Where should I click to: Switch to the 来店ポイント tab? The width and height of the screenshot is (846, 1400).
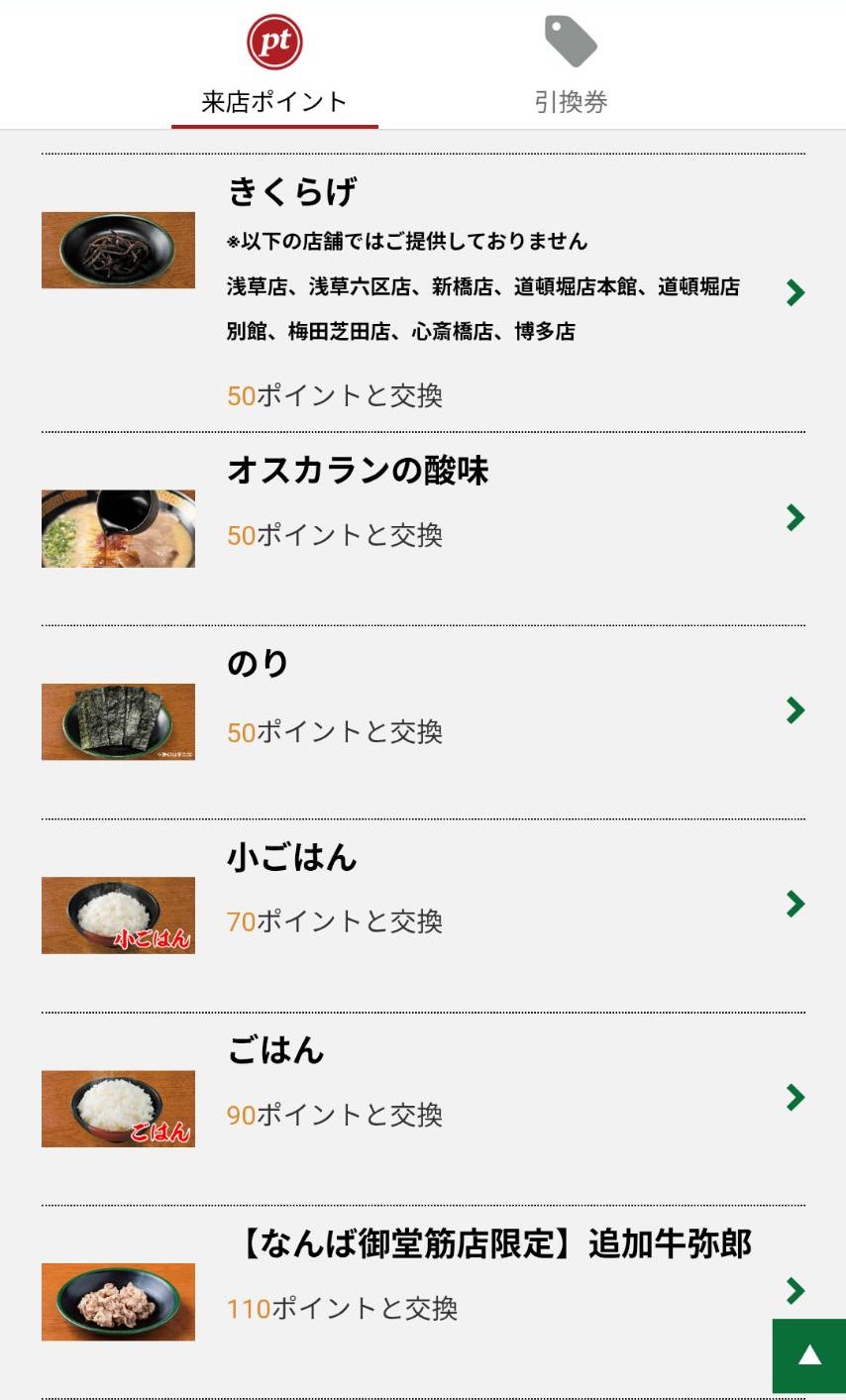pyautogui.click(x=274, y=67)
